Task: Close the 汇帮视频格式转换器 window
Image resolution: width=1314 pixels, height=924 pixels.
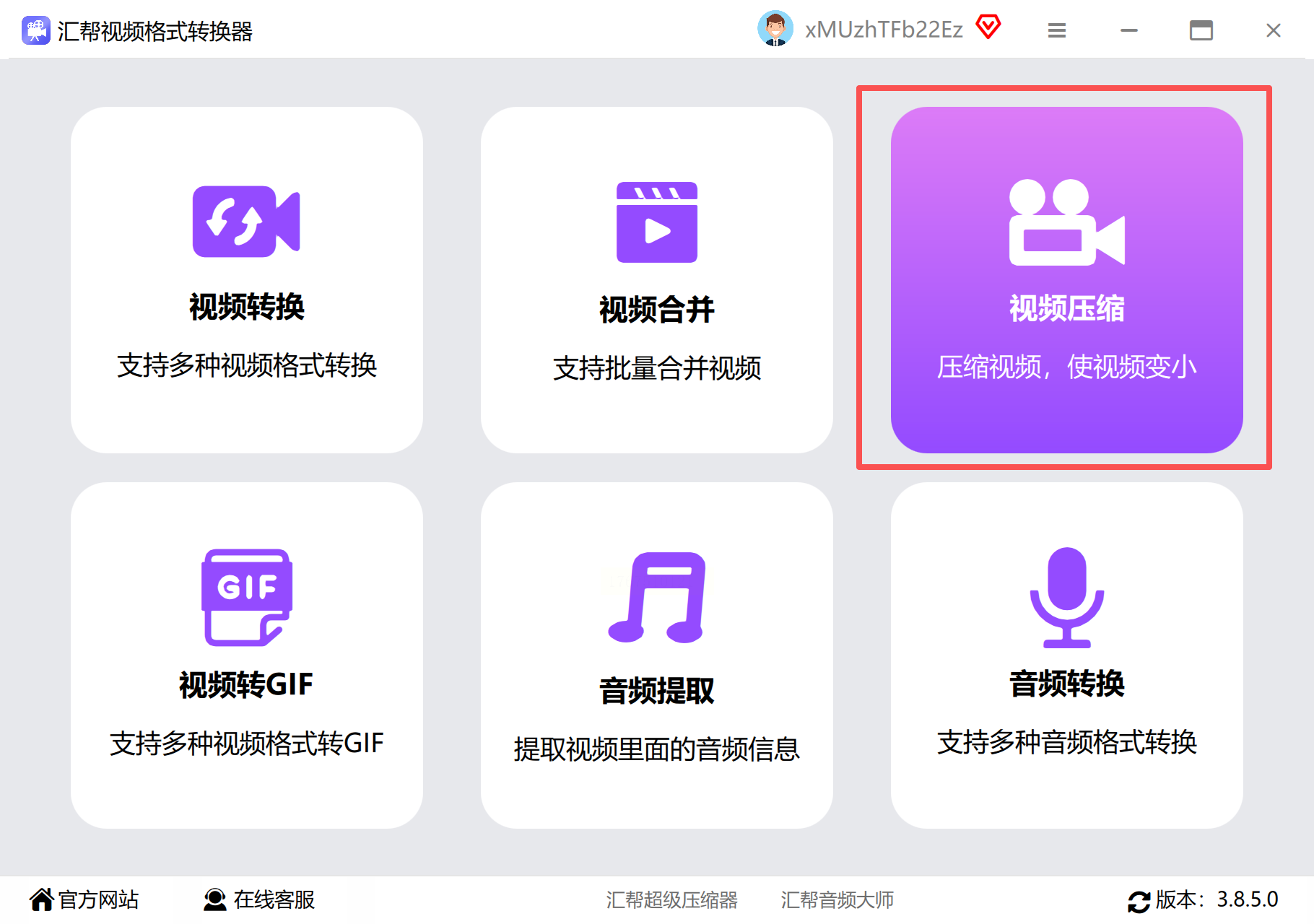Action: [x=1274, y=30]
